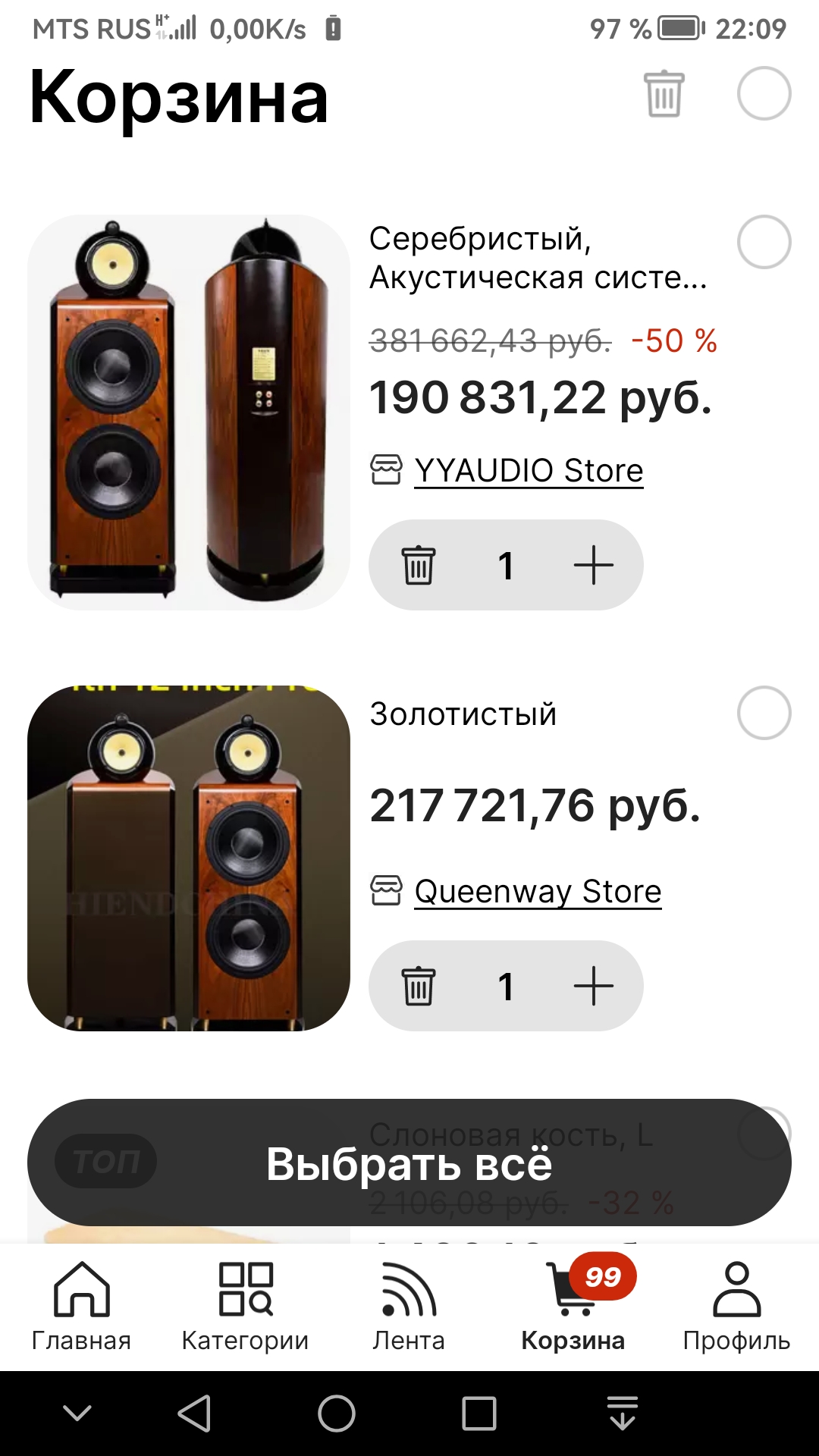Tick the select-all circle beside the Корзина title
The height and width of the screenshot is (1456, 819).
coord(764,94)
